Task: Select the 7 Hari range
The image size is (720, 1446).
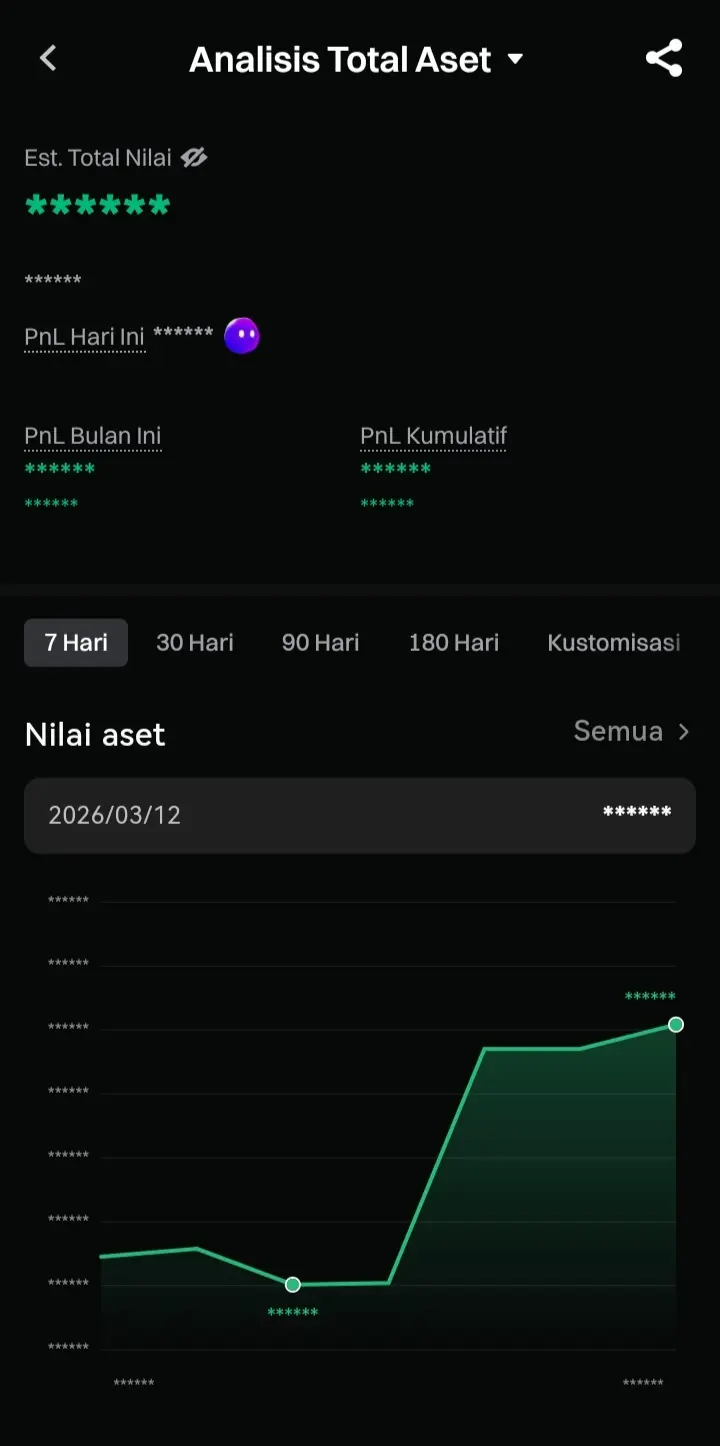Action: (76, 642)
